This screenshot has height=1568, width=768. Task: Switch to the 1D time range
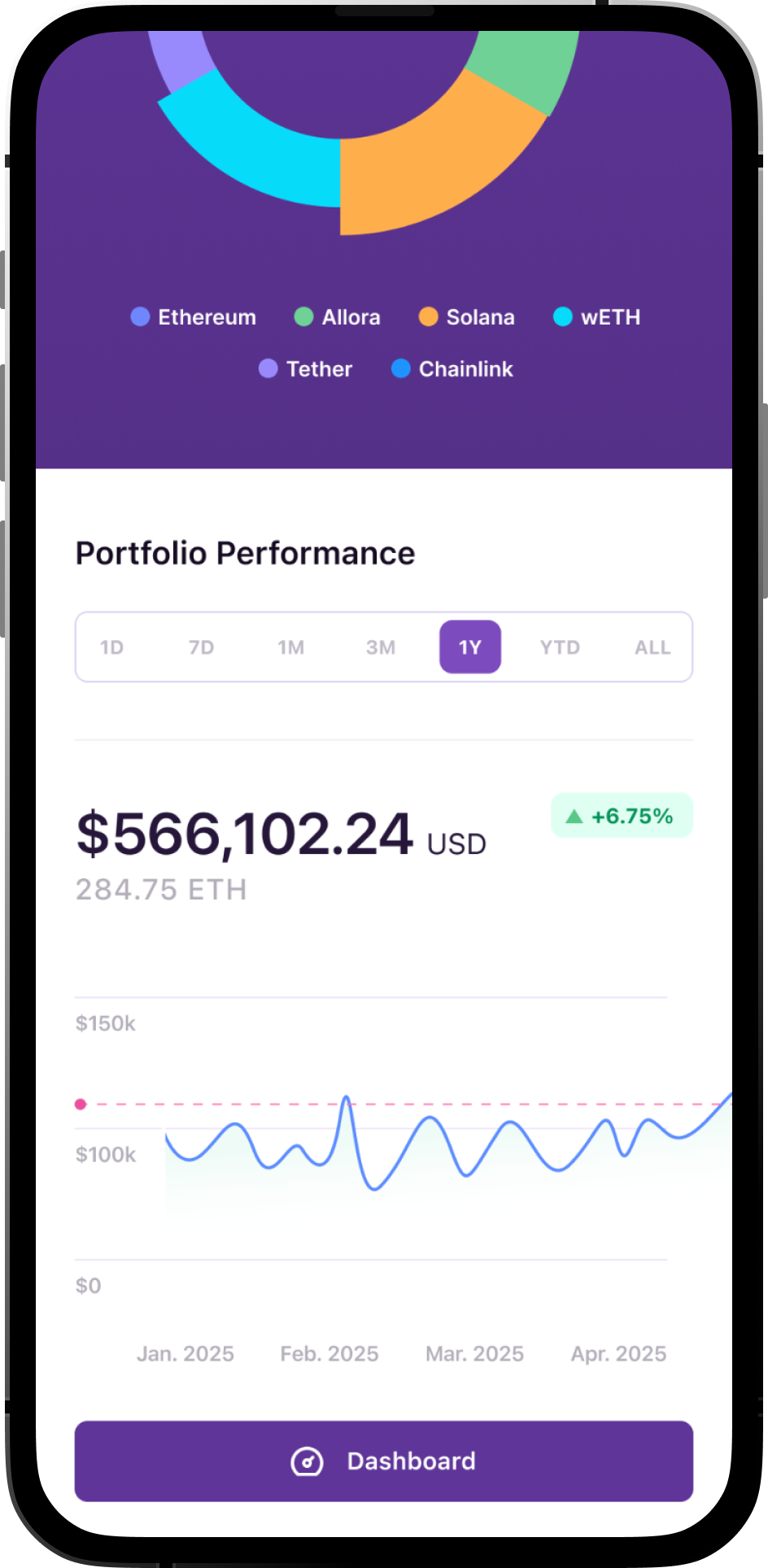click(x=112, y=647)
